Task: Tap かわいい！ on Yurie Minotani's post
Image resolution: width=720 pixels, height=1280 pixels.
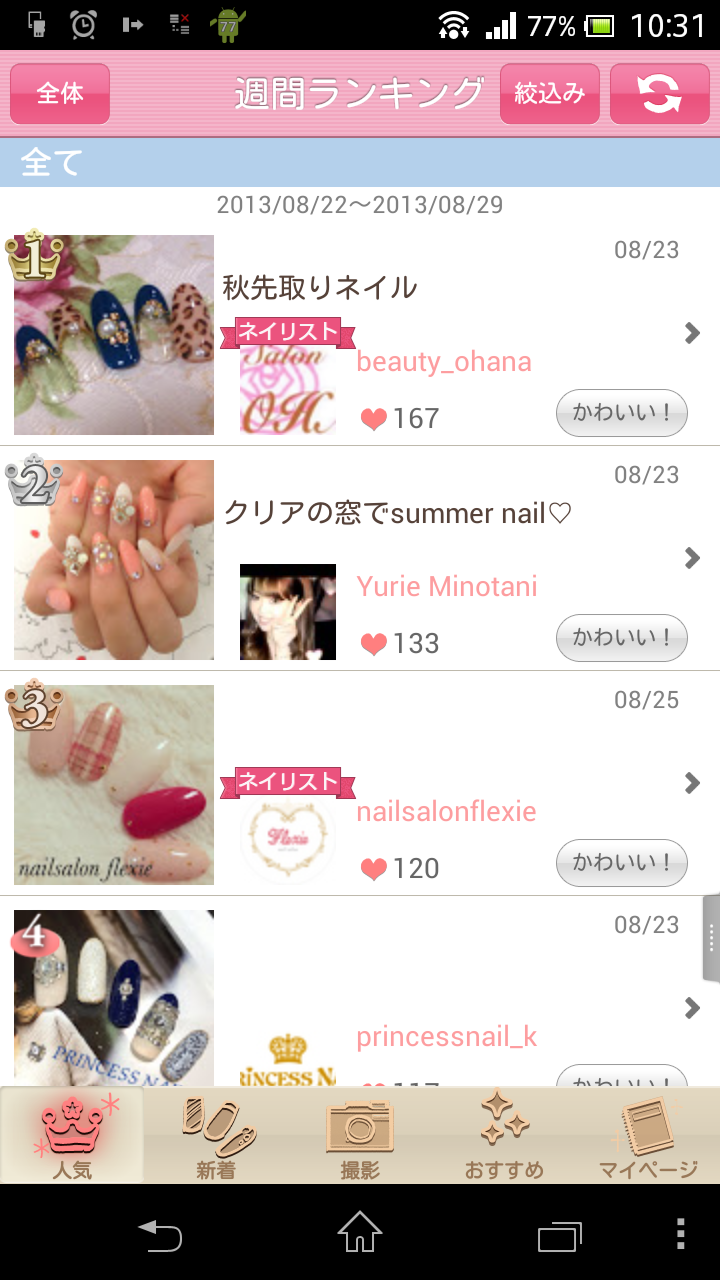Action: pos(621,639)
